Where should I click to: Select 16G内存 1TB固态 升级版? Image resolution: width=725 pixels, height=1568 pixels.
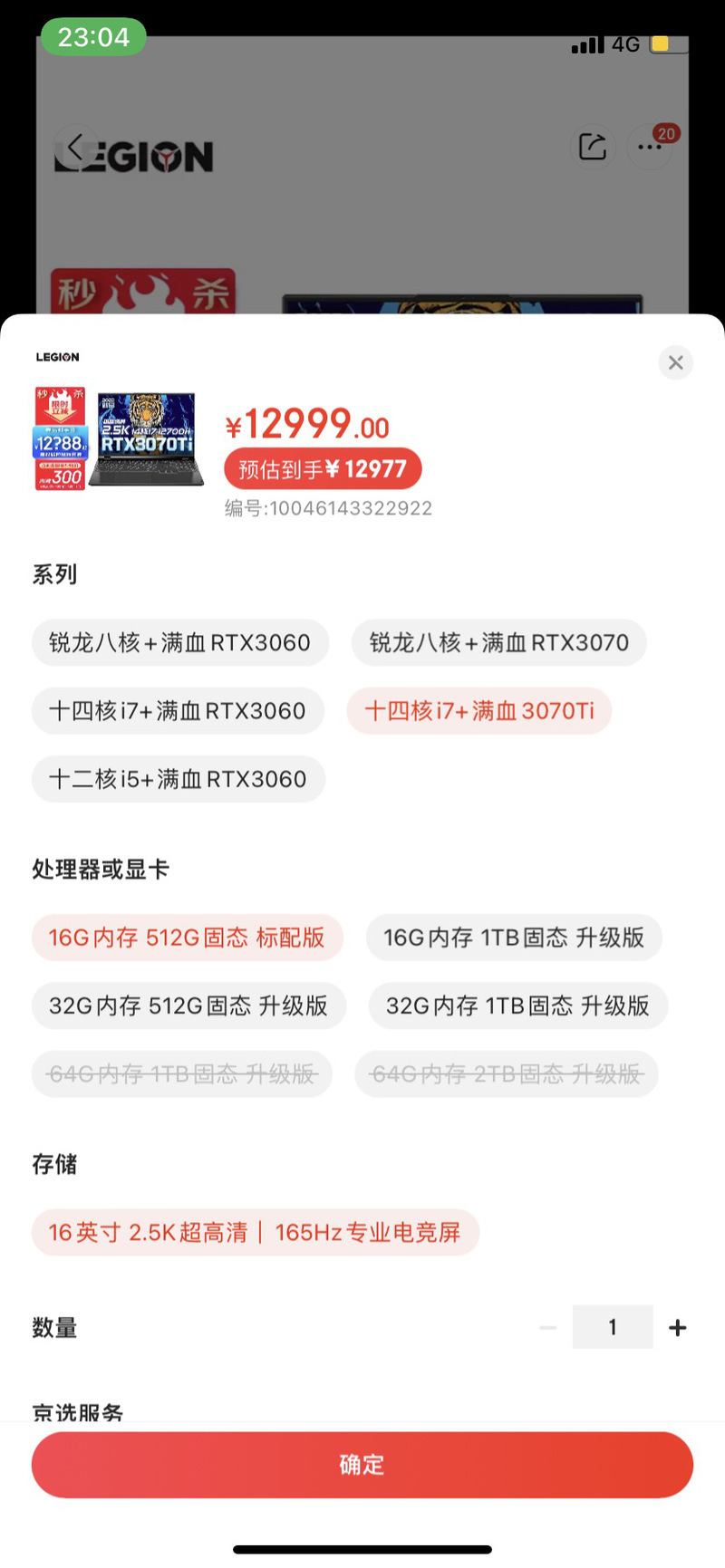514,938
